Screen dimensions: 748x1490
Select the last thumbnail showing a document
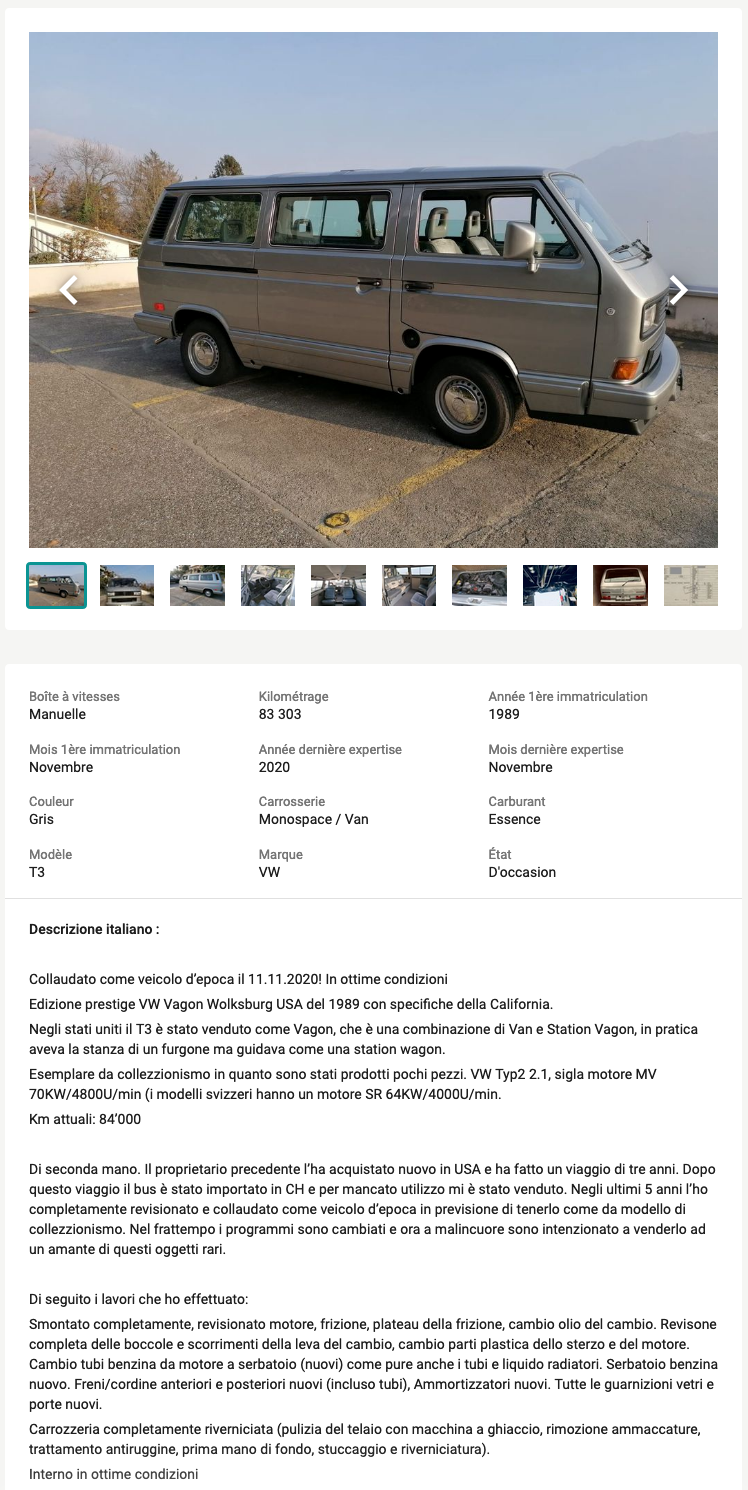pyautogui.click(x=691, y=586)
